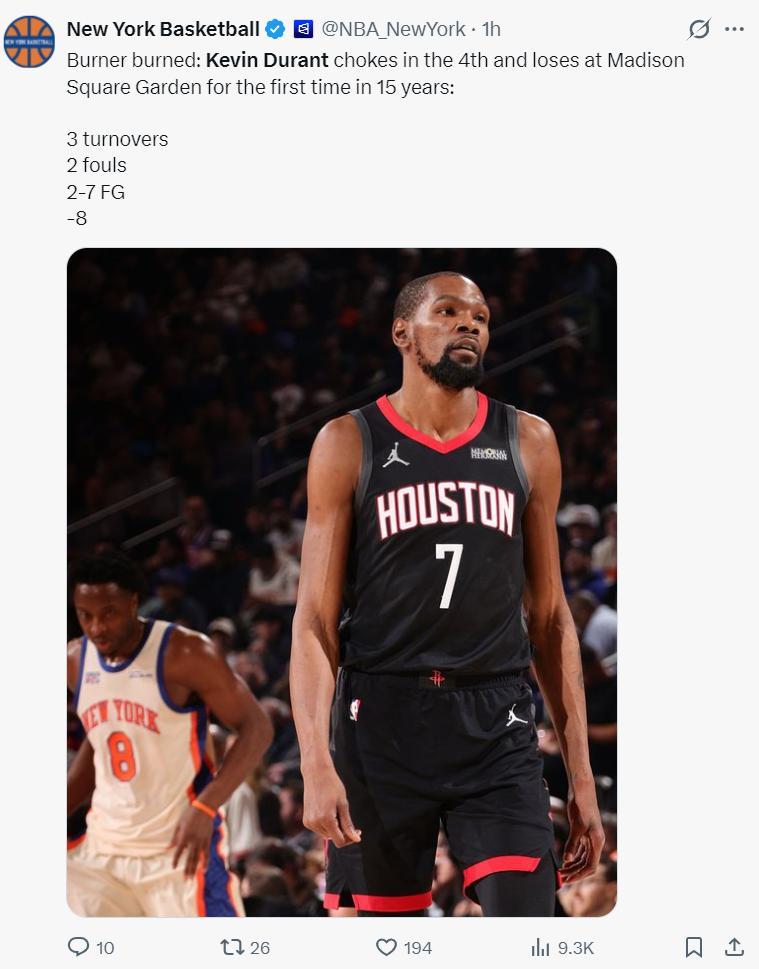View the post's analytics
The width and height of the screenshot is (759, 969).
click(x=541, y=946)
